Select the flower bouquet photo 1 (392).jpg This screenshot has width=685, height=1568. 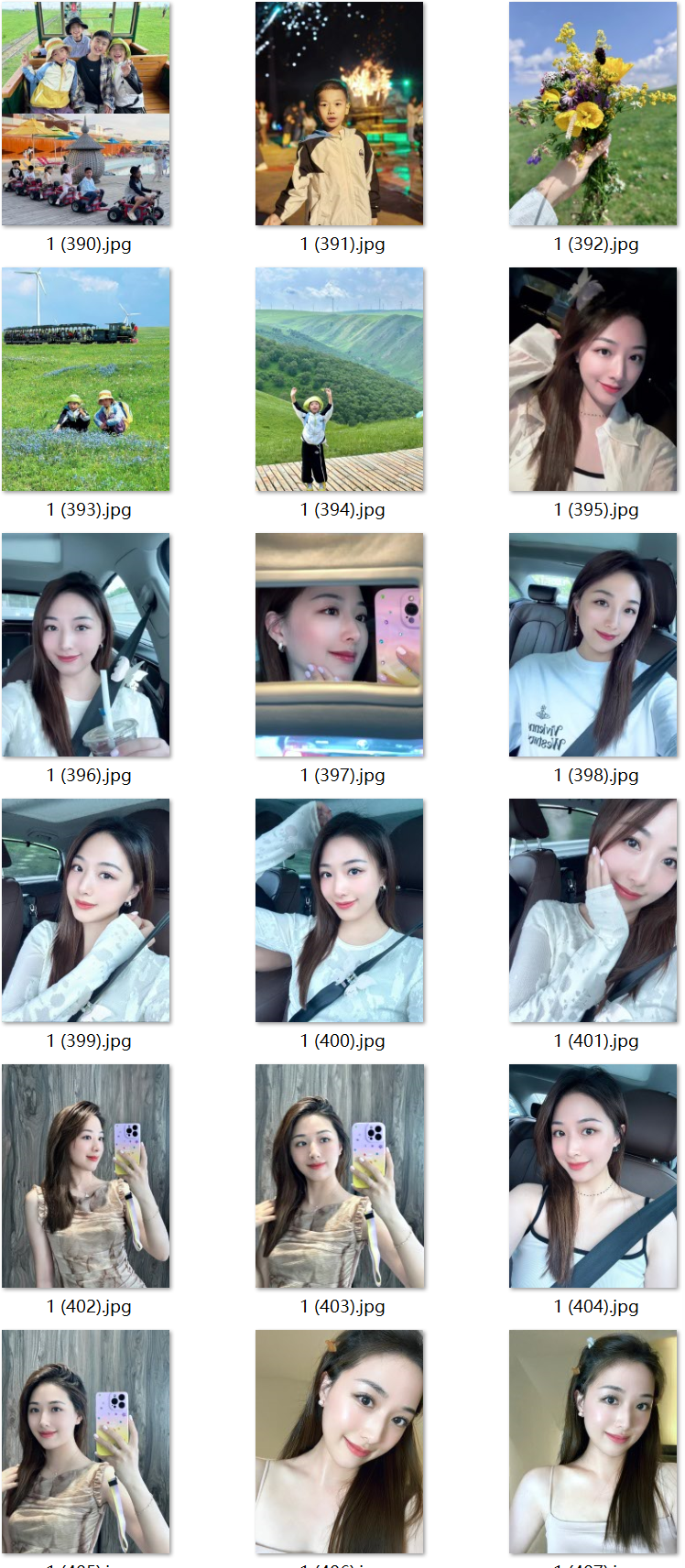pyautogui.click(x=593, y=114)
